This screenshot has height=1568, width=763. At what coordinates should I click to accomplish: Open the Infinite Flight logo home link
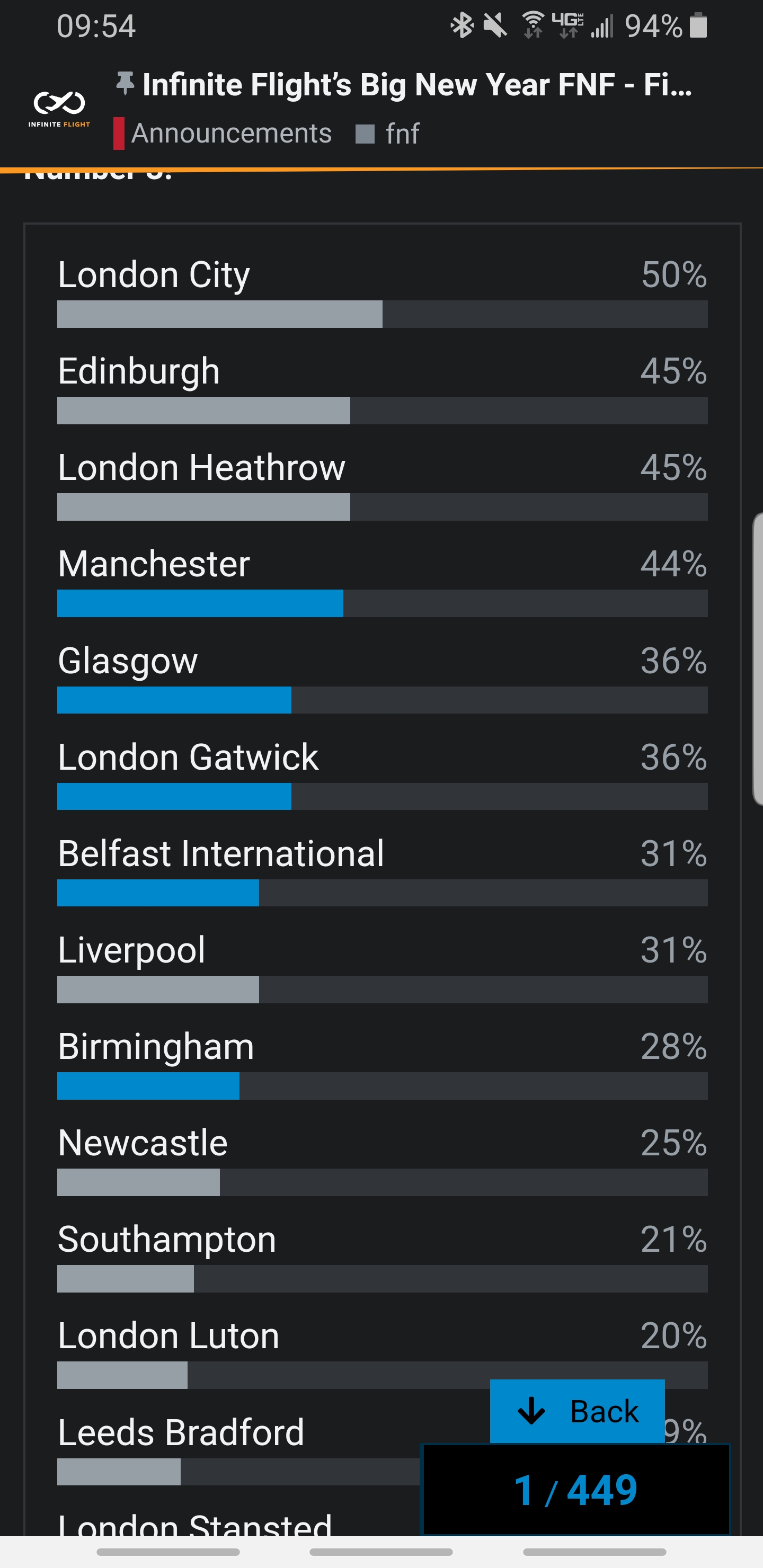pyautogui.click(x=59, y=109)
